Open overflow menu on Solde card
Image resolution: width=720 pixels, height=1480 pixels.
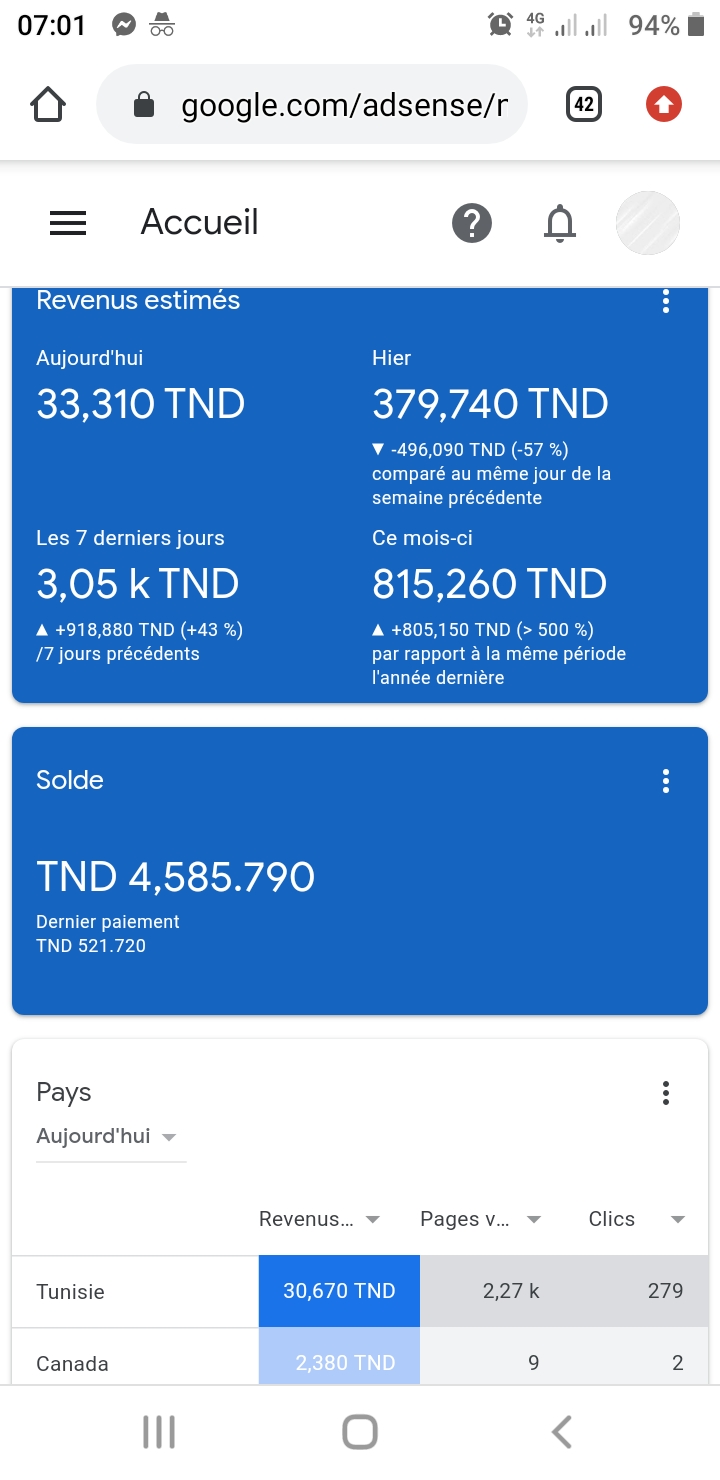point(666,781)
